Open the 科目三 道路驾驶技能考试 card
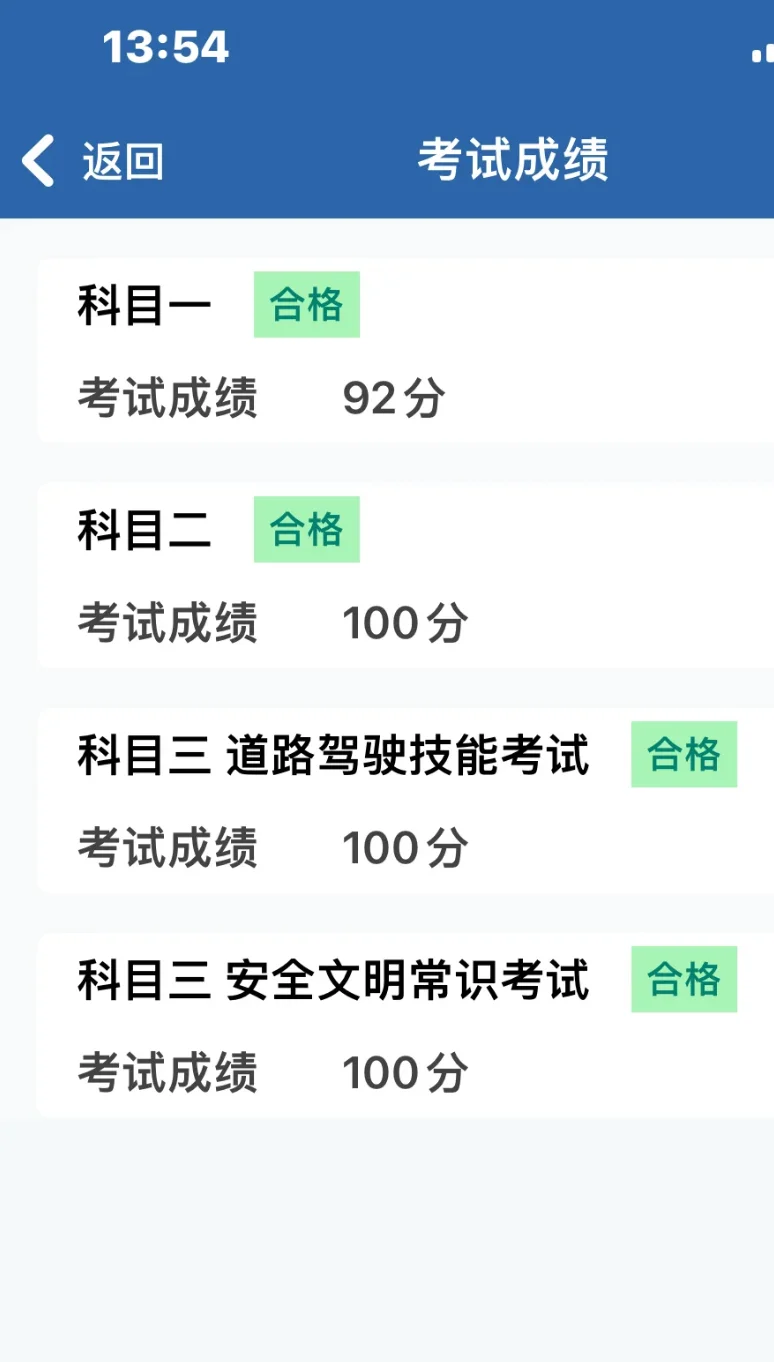The height and width of the screenshot is (1362, 774). [387, 800]
